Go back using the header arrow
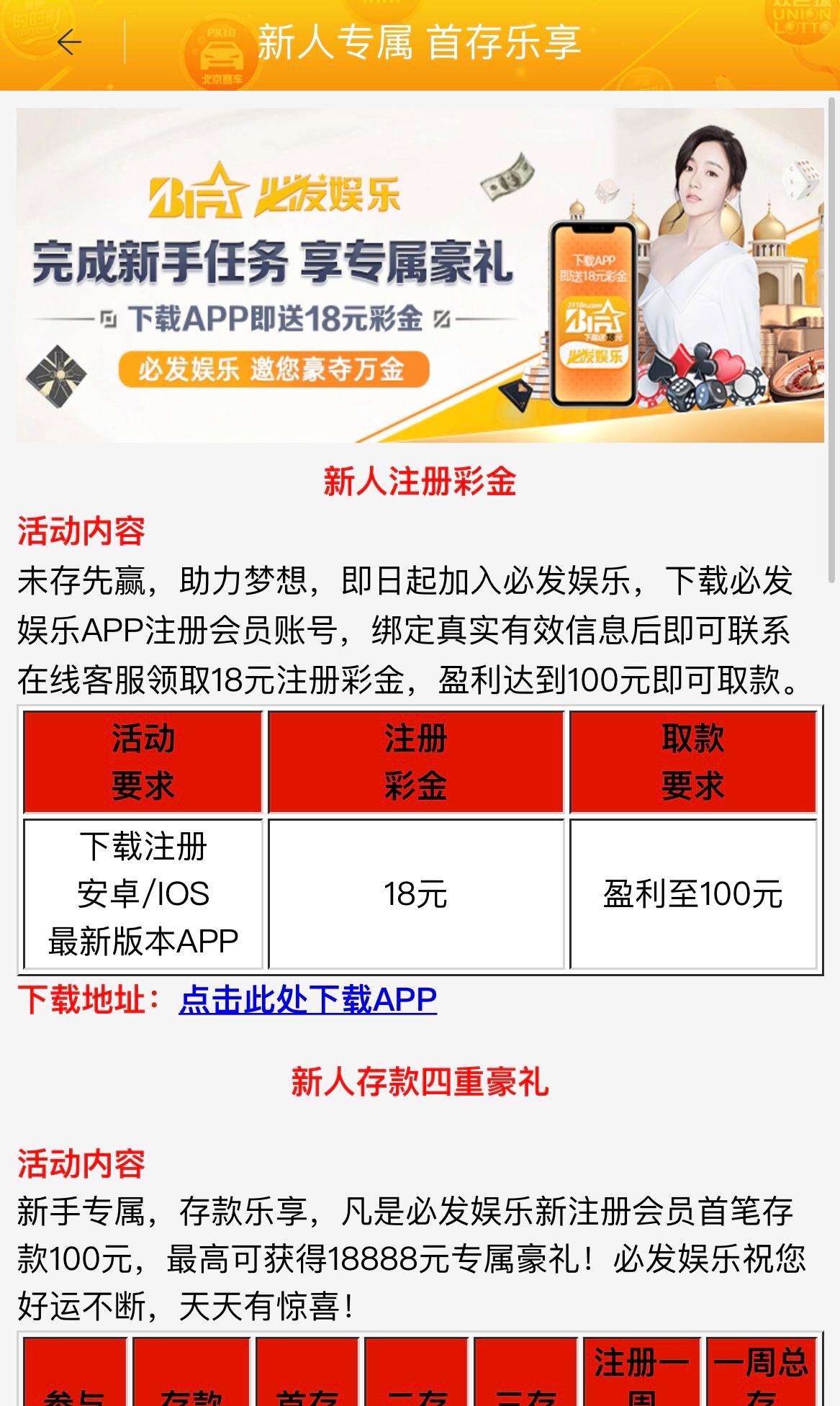 [69, 42]
